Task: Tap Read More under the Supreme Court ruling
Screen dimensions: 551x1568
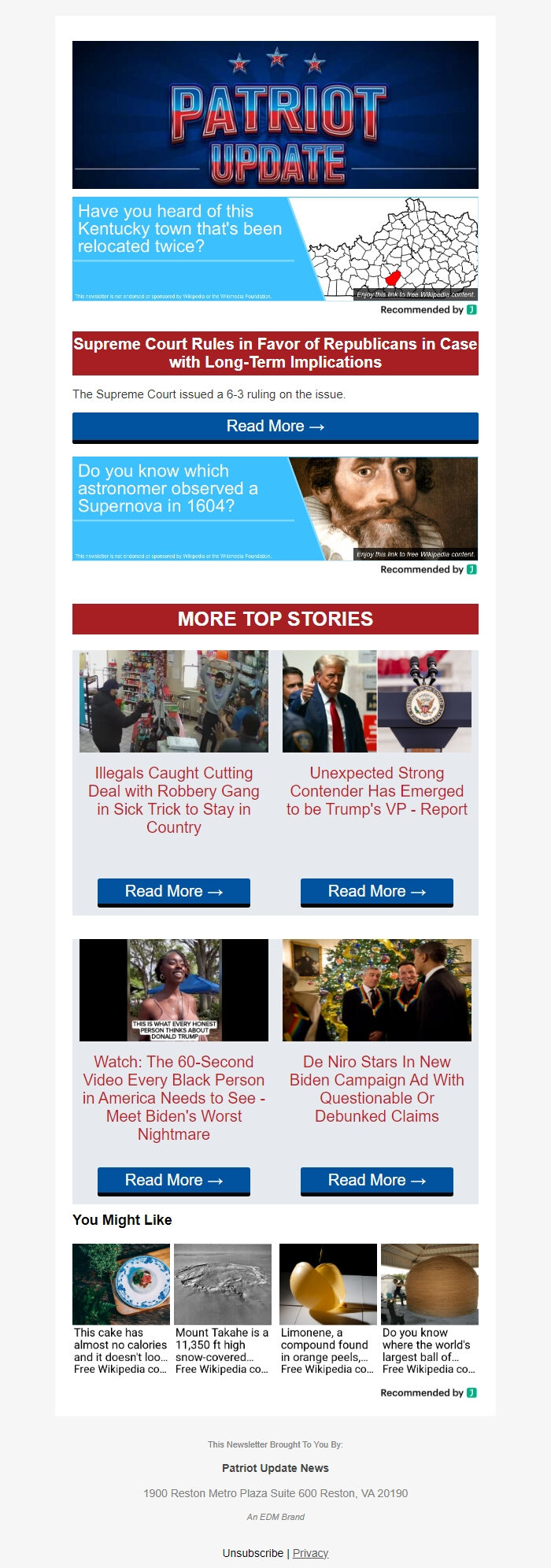Action: click(x=275, y=427)
